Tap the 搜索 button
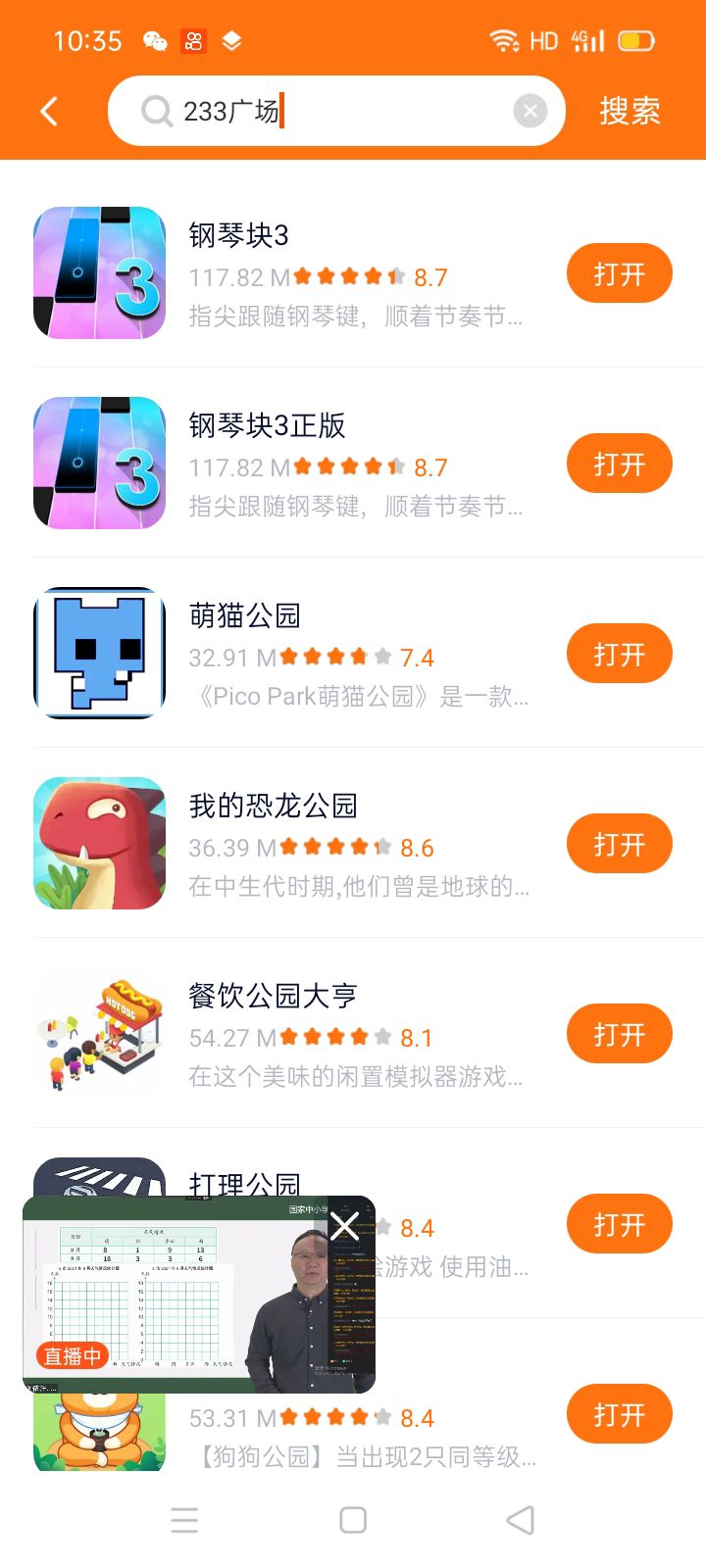 point(630,112)
